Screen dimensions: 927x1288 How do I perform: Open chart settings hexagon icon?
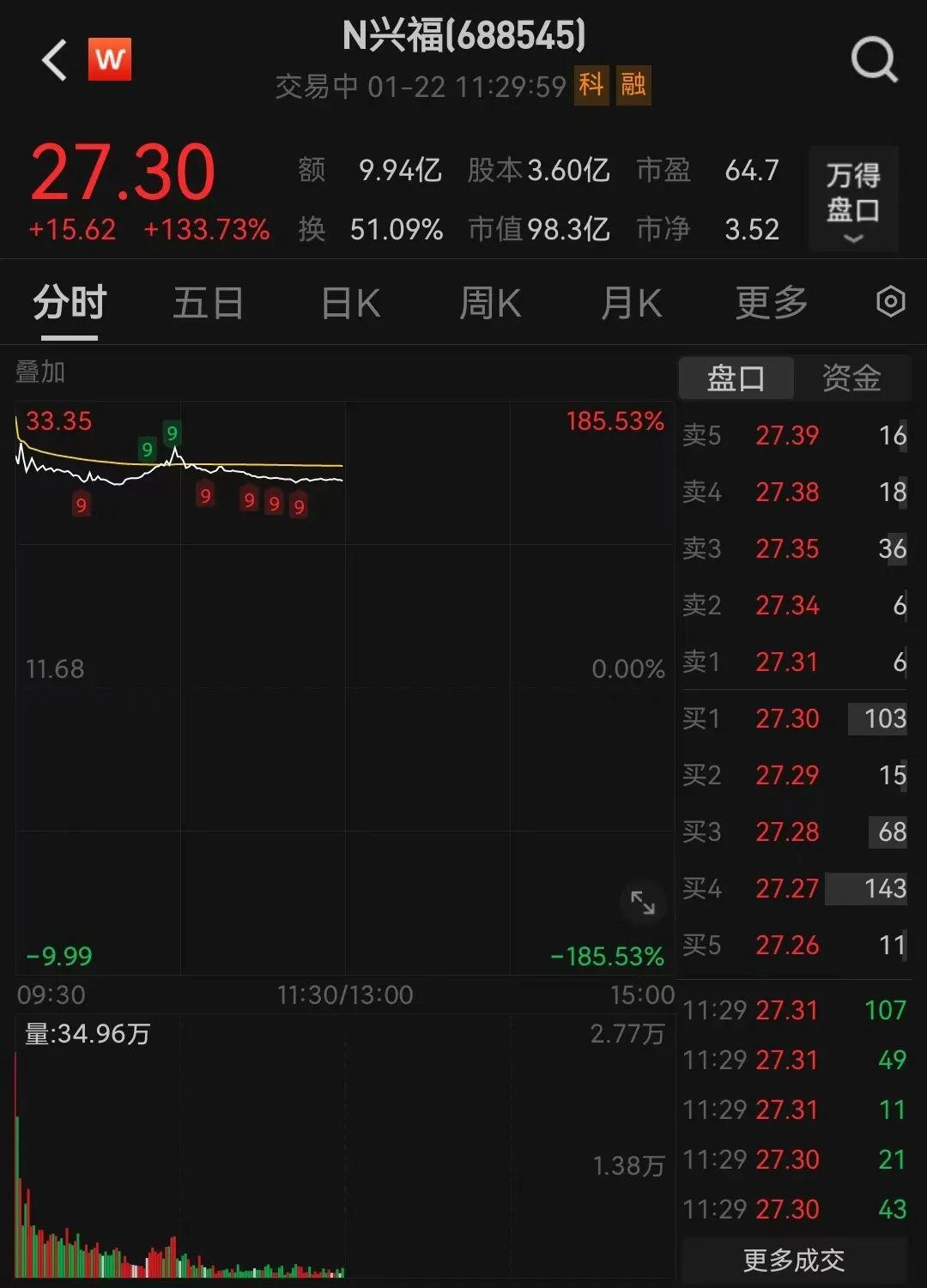(890, 302)
